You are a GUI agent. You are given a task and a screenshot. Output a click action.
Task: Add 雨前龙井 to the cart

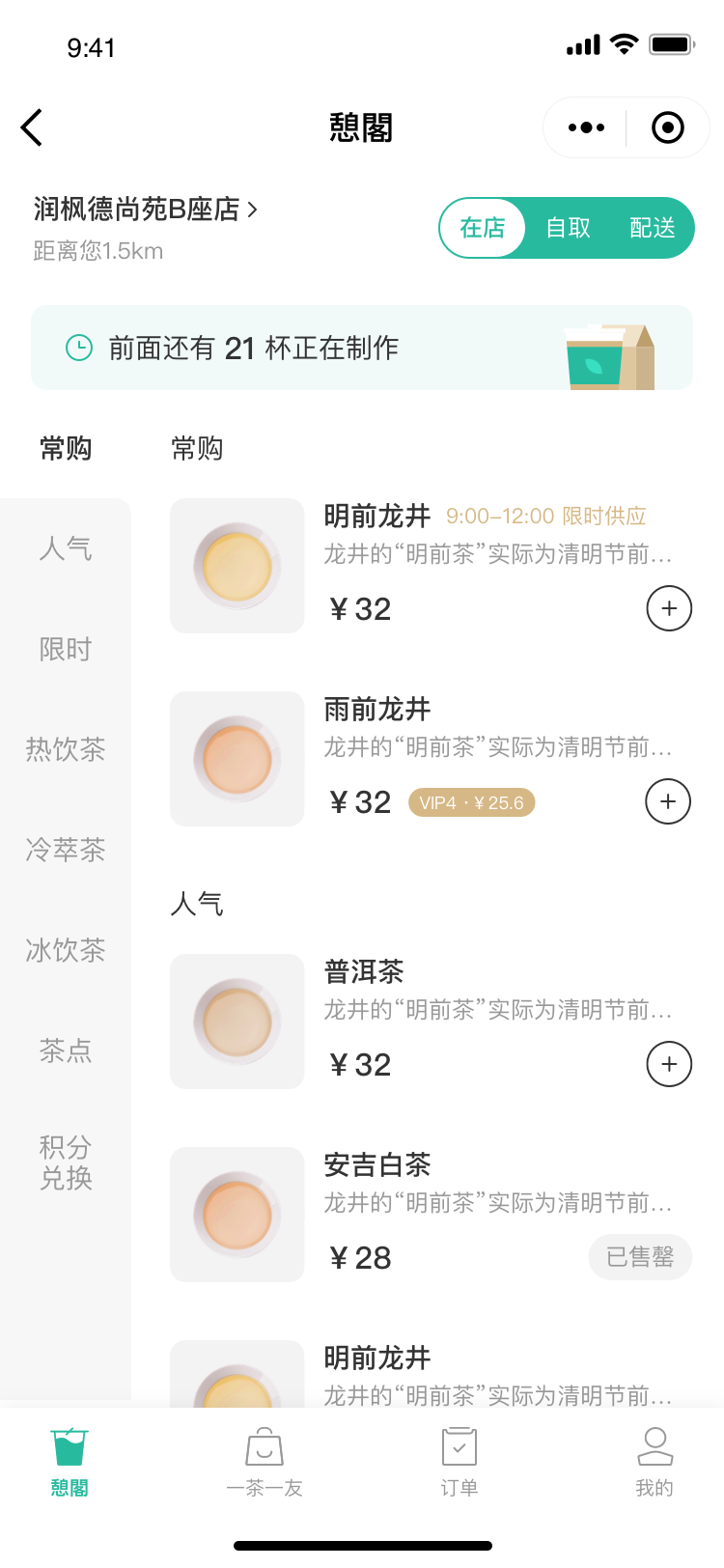668,801
